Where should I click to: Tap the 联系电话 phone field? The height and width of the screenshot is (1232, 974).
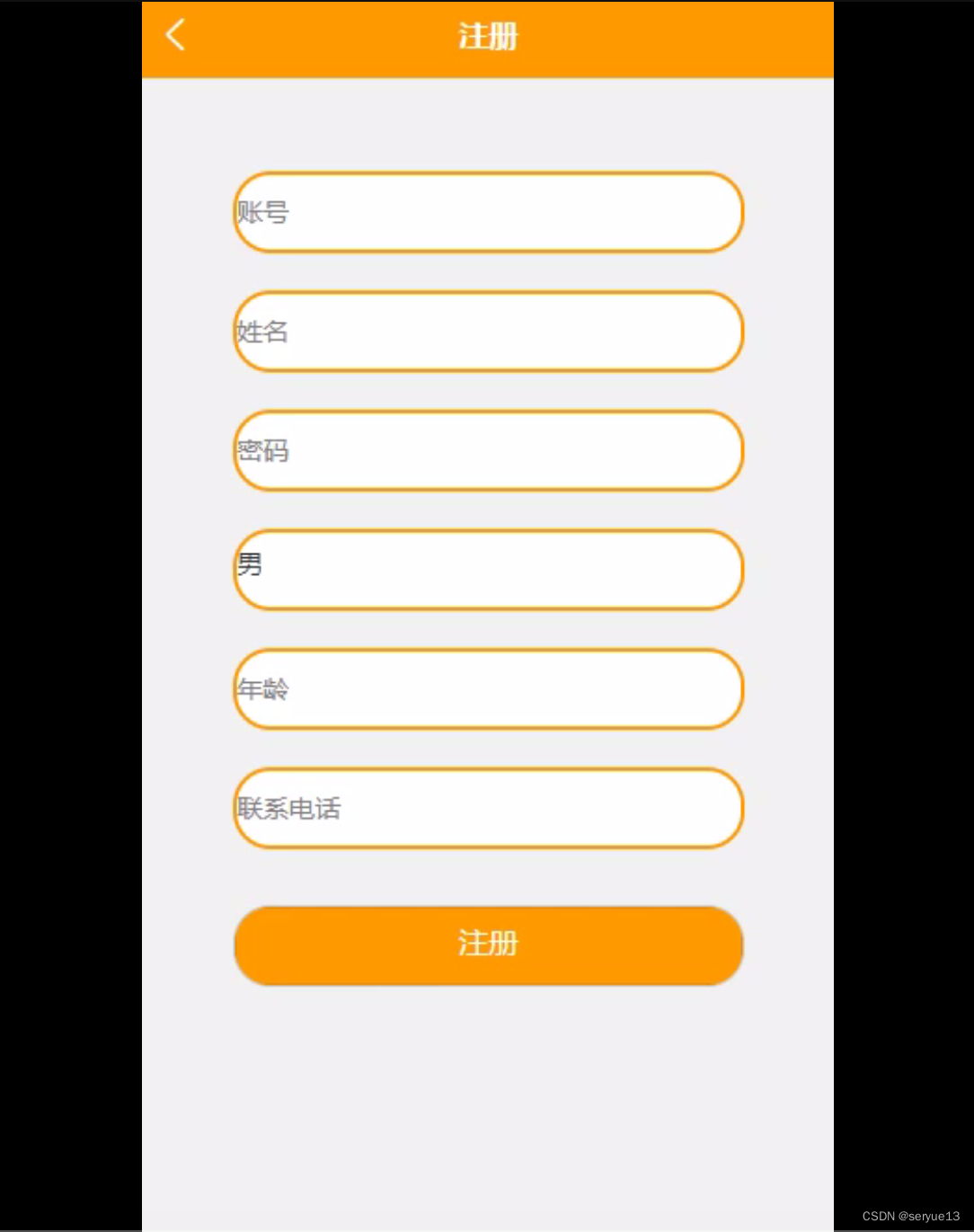pos(488,808)
